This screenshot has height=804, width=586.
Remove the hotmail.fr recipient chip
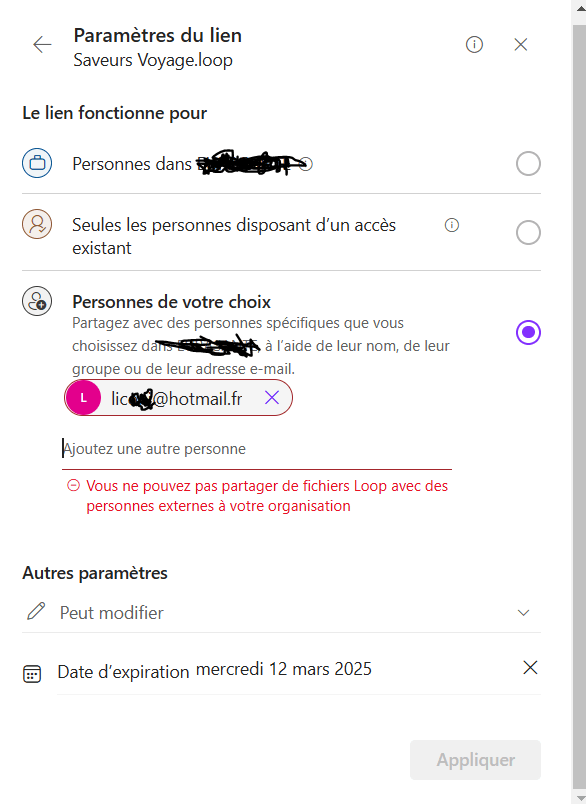[272, 397]
